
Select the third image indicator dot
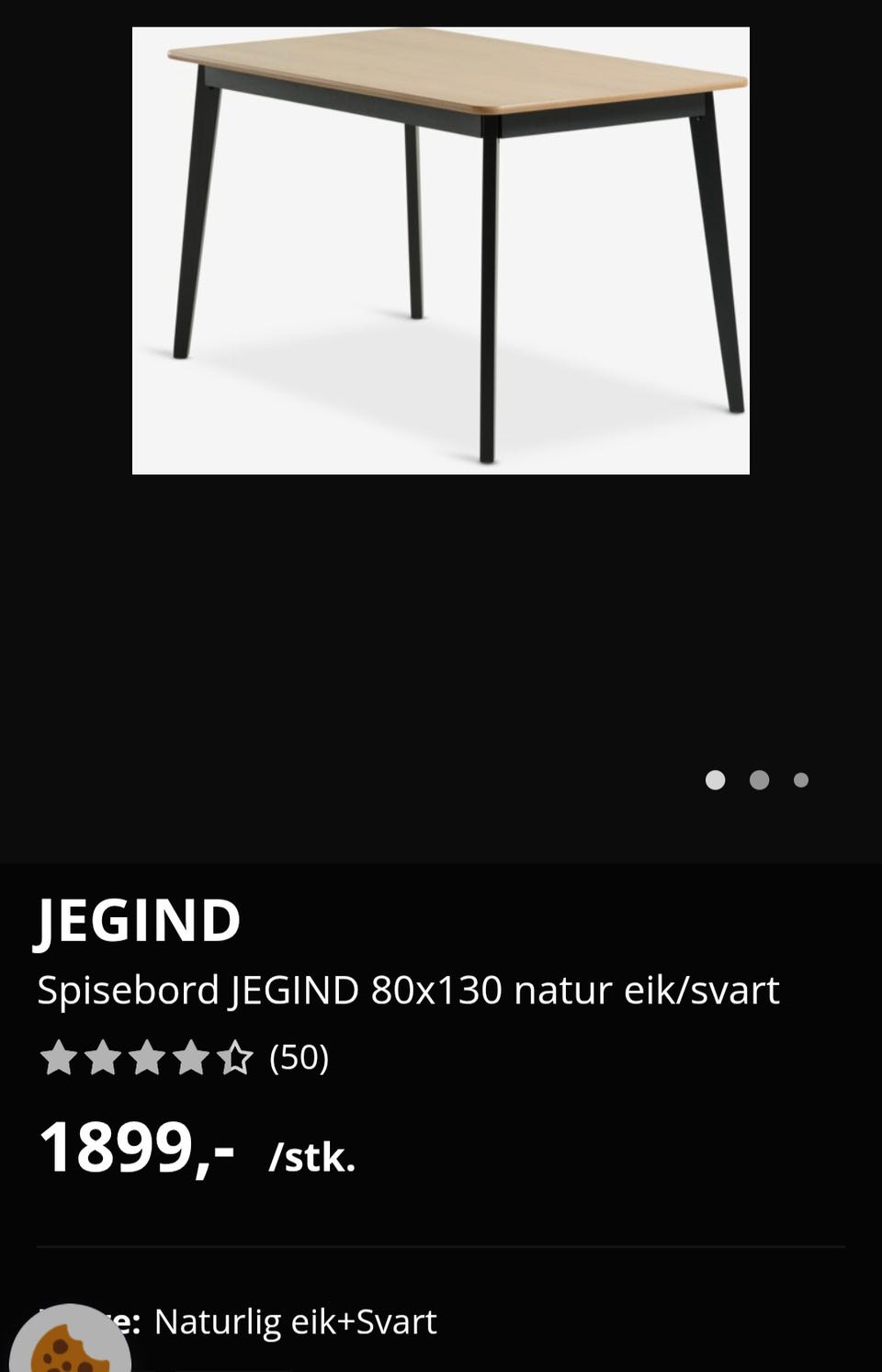click(x=801, y=780)
